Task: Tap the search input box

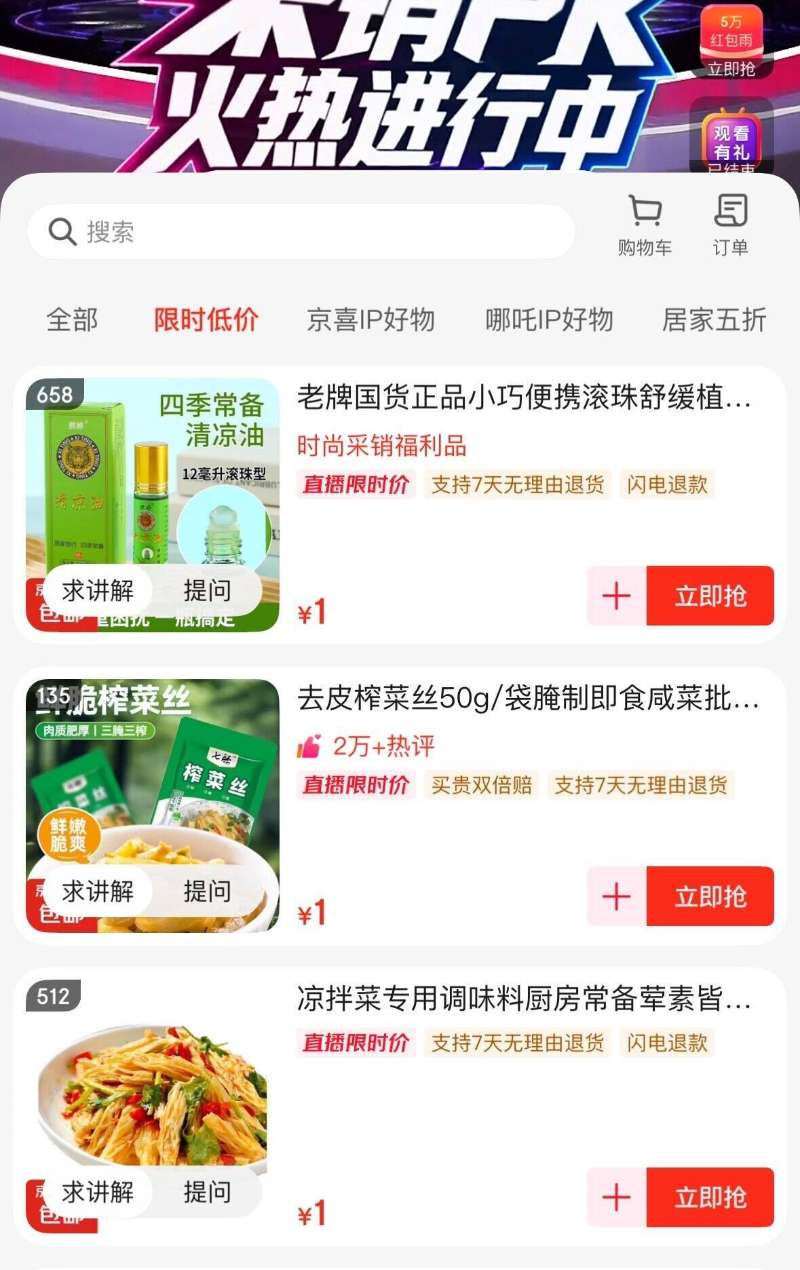Action: 300,230
